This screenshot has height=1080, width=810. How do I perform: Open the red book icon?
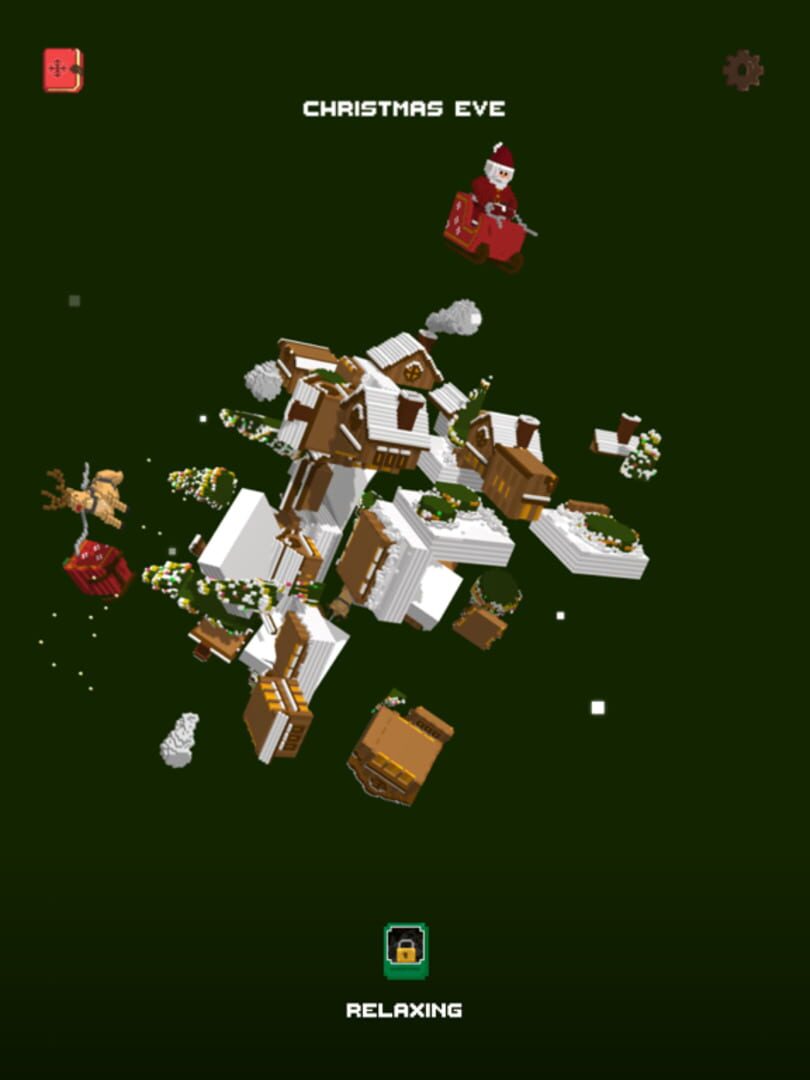62,70
